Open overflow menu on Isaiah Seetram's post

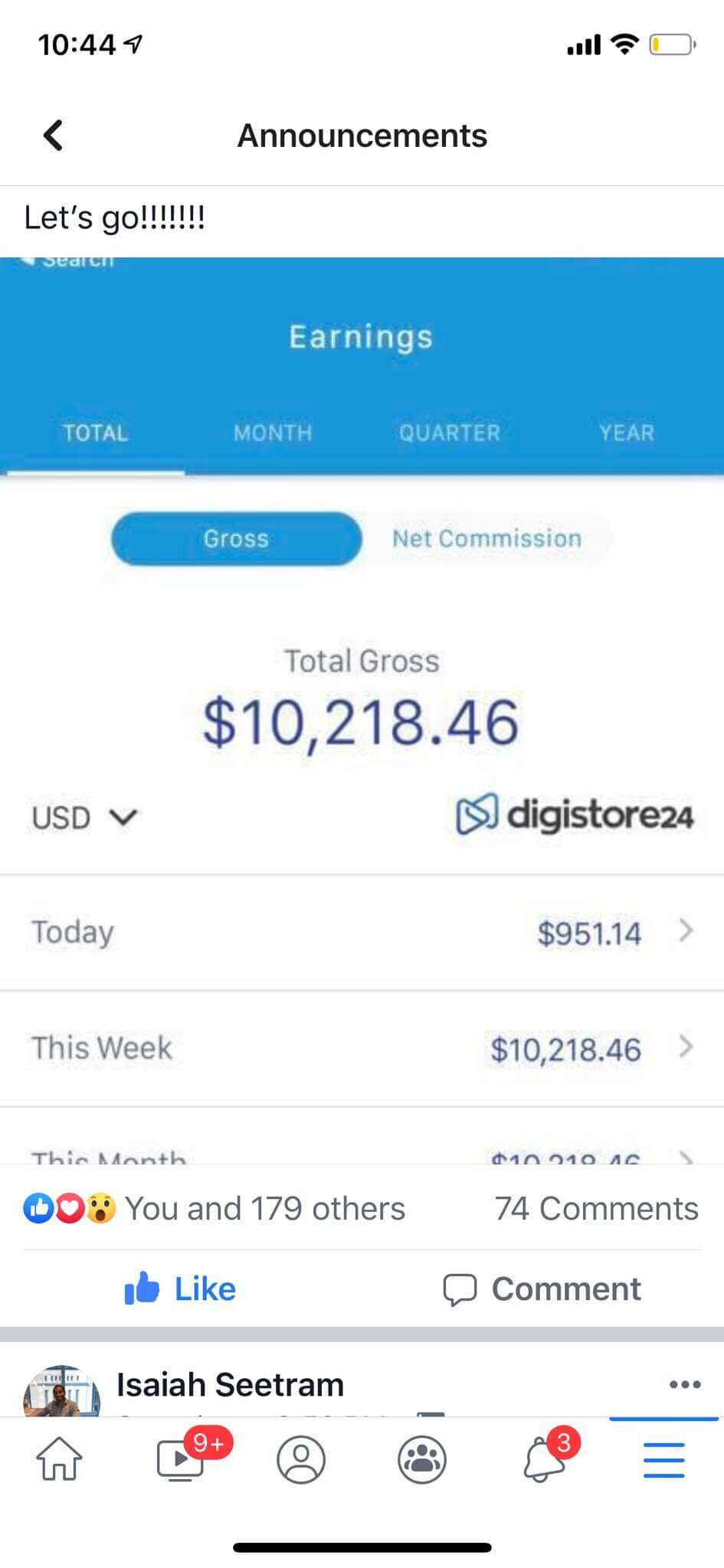click(x=684, y=1384)
